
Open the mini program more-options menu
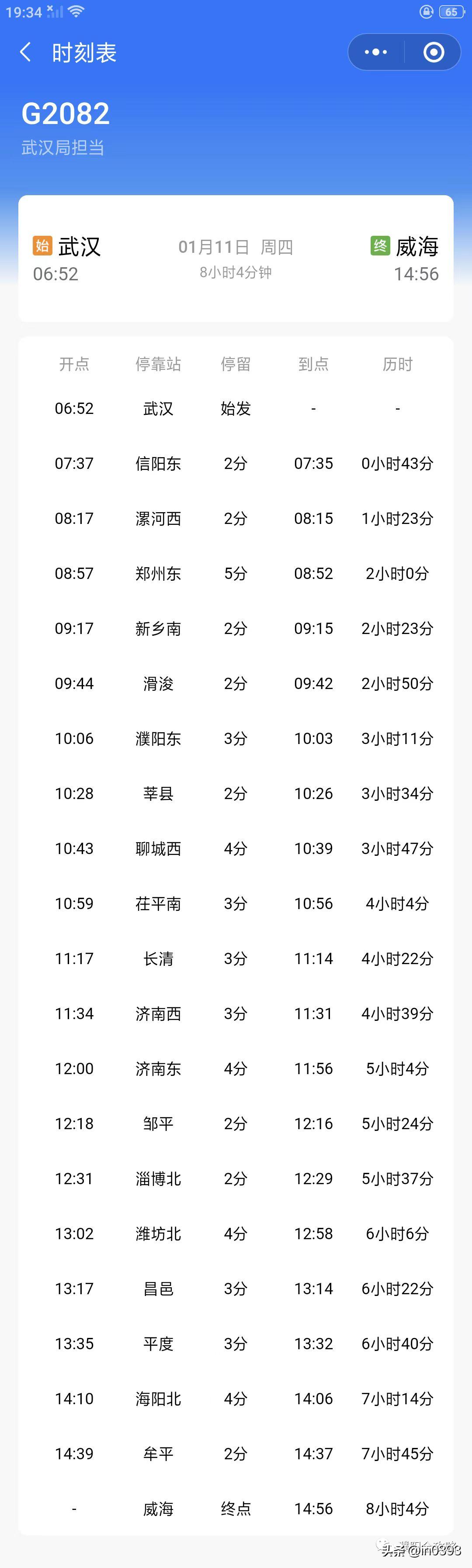[x=376, y=52]
